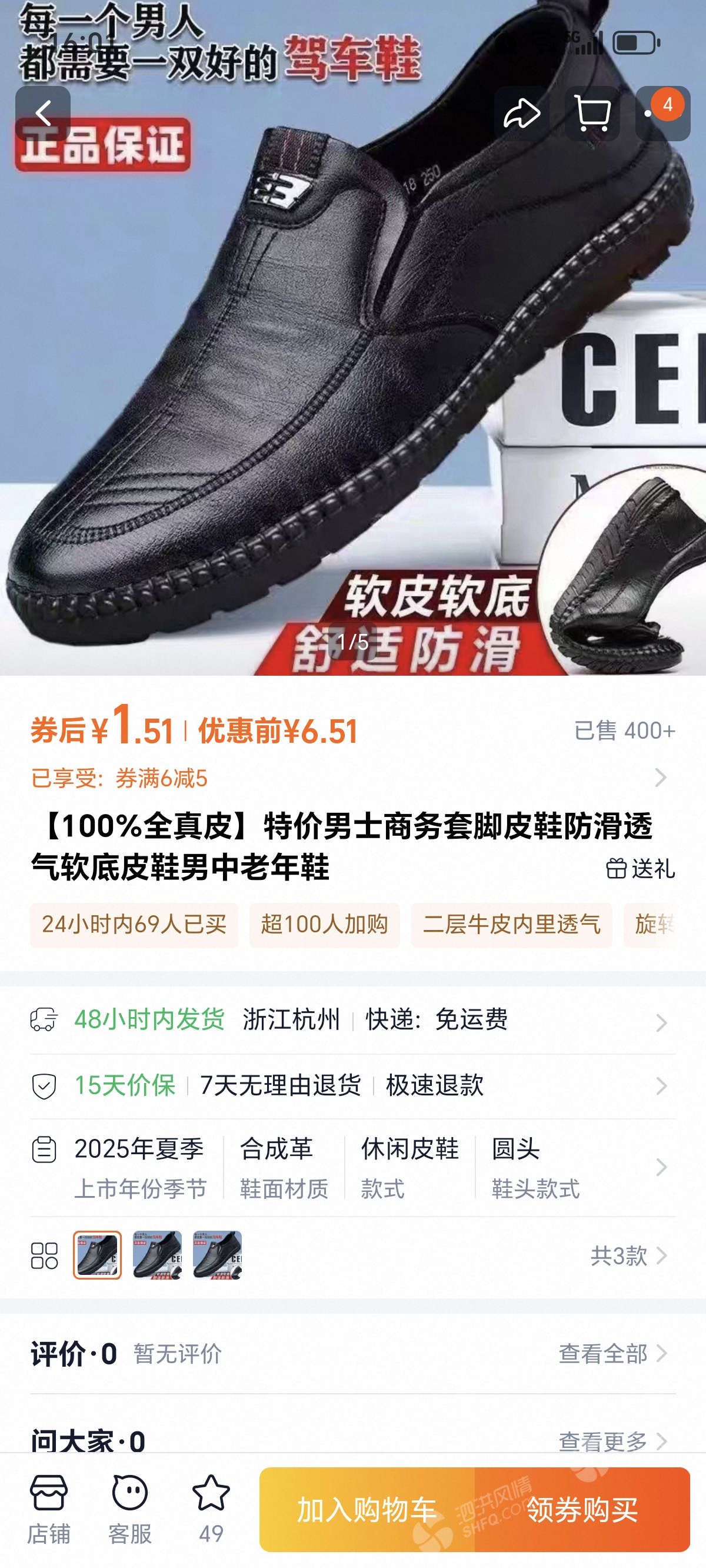Favorite the product with star icon
This screenshot has width=706, height=1568.
[211, 1509]
